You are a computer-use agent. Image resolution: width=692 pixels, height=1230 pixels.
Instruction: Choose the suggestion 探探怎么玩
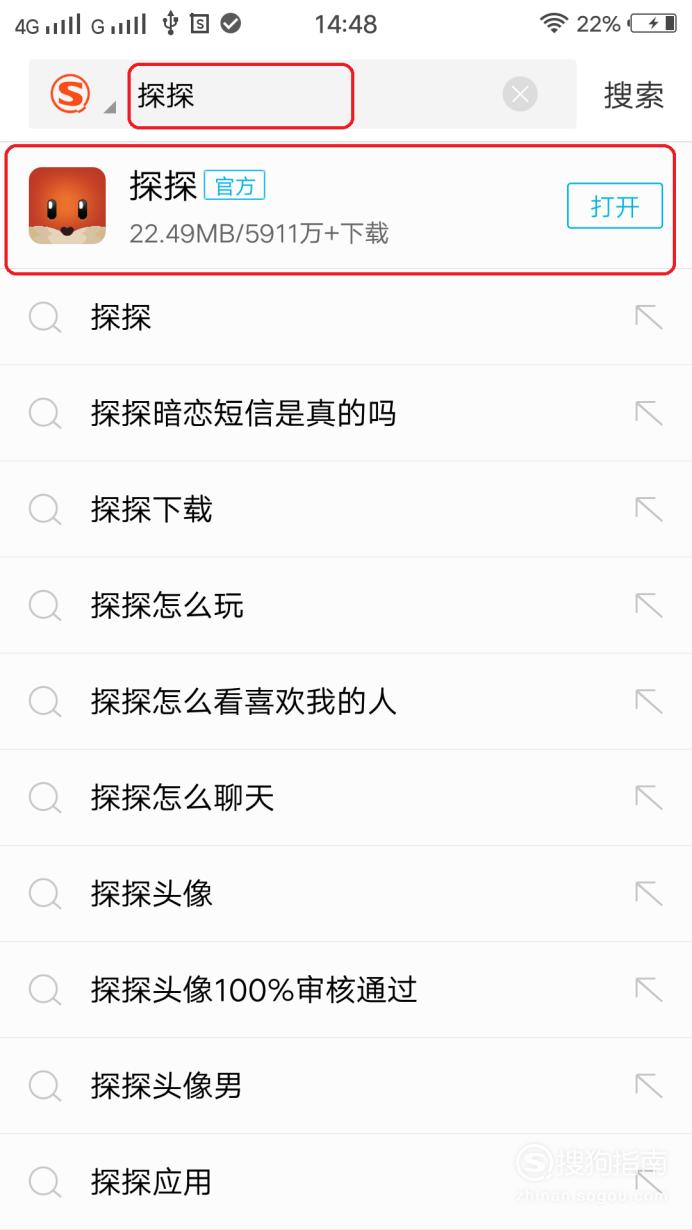pos(346,605)
